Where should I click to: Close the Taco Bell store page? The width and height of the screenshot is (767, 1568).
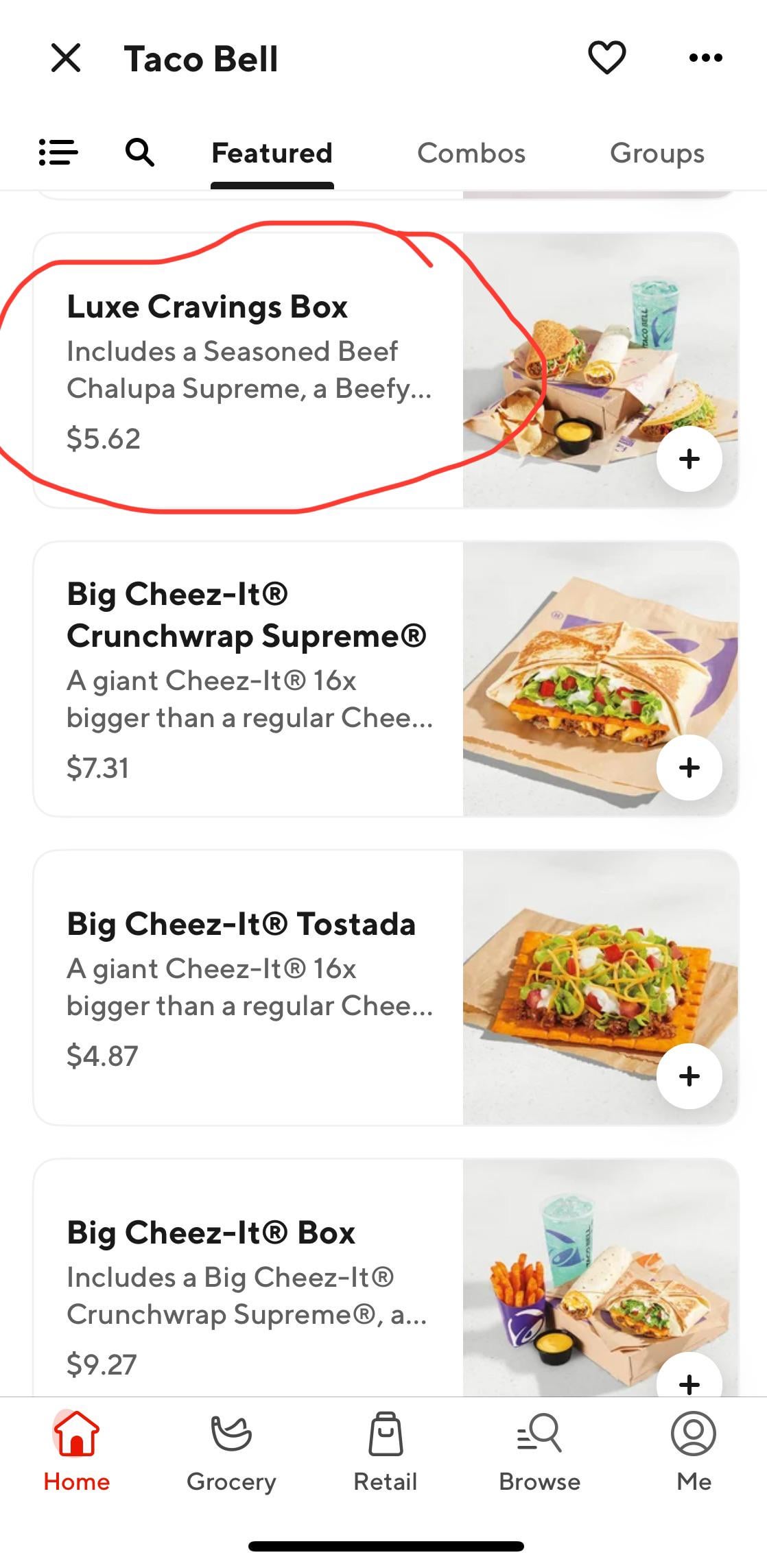67,58
